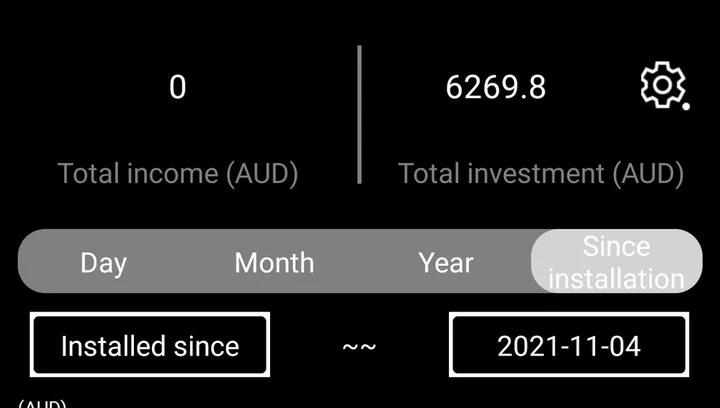The image size is (720, 408).
Task: Switch to the Year tab
Action: [445, 262]
